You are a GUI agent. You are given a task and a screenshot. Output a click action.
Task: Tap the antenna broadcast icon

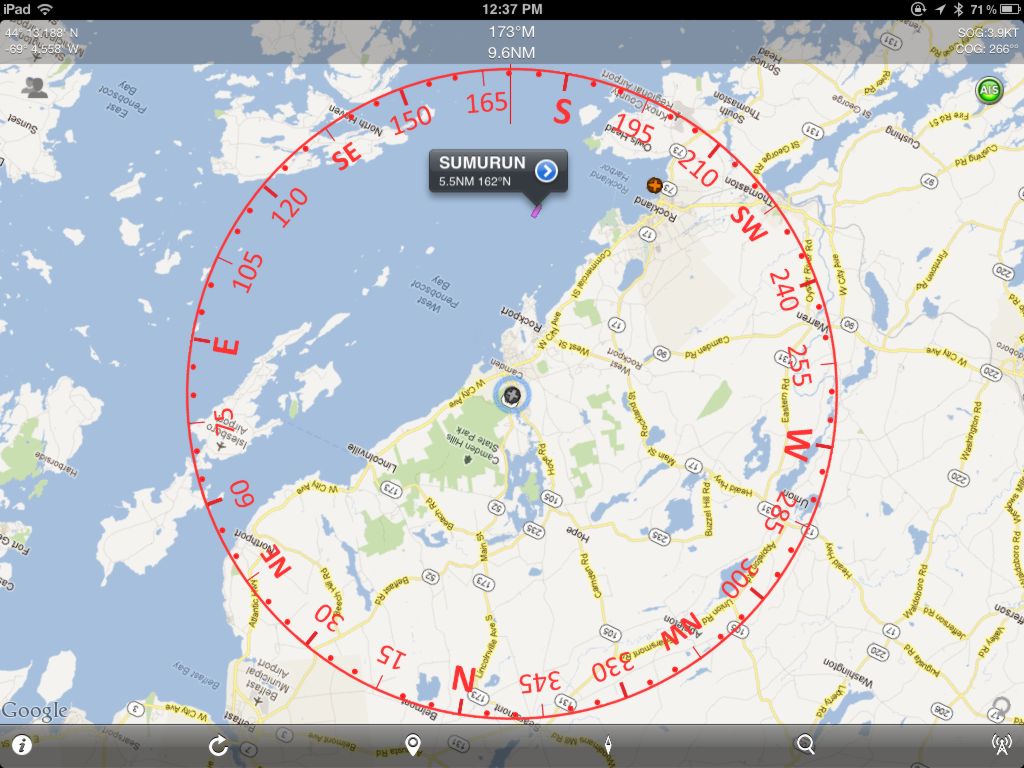click(1000, 745)
